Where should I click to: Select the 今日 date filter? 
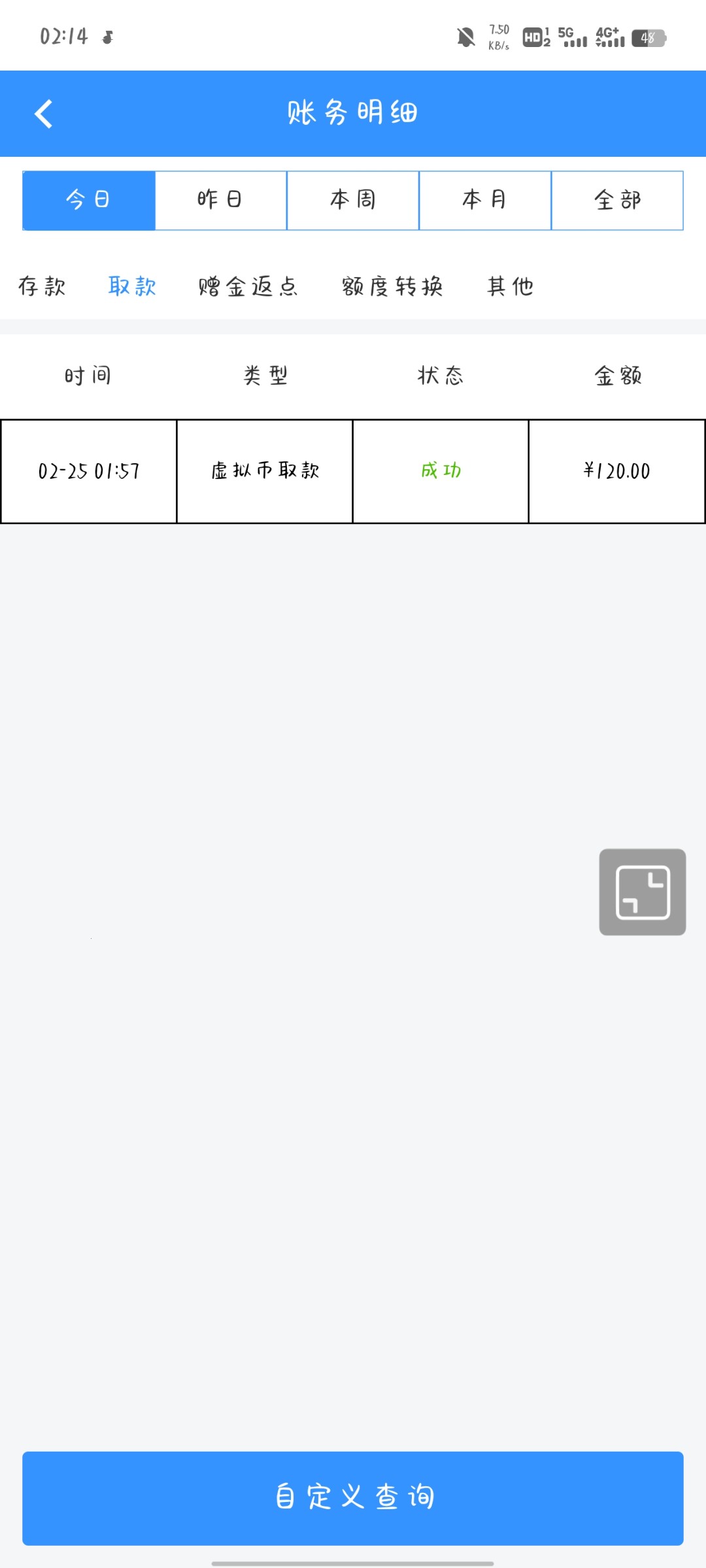pos(89,200)
